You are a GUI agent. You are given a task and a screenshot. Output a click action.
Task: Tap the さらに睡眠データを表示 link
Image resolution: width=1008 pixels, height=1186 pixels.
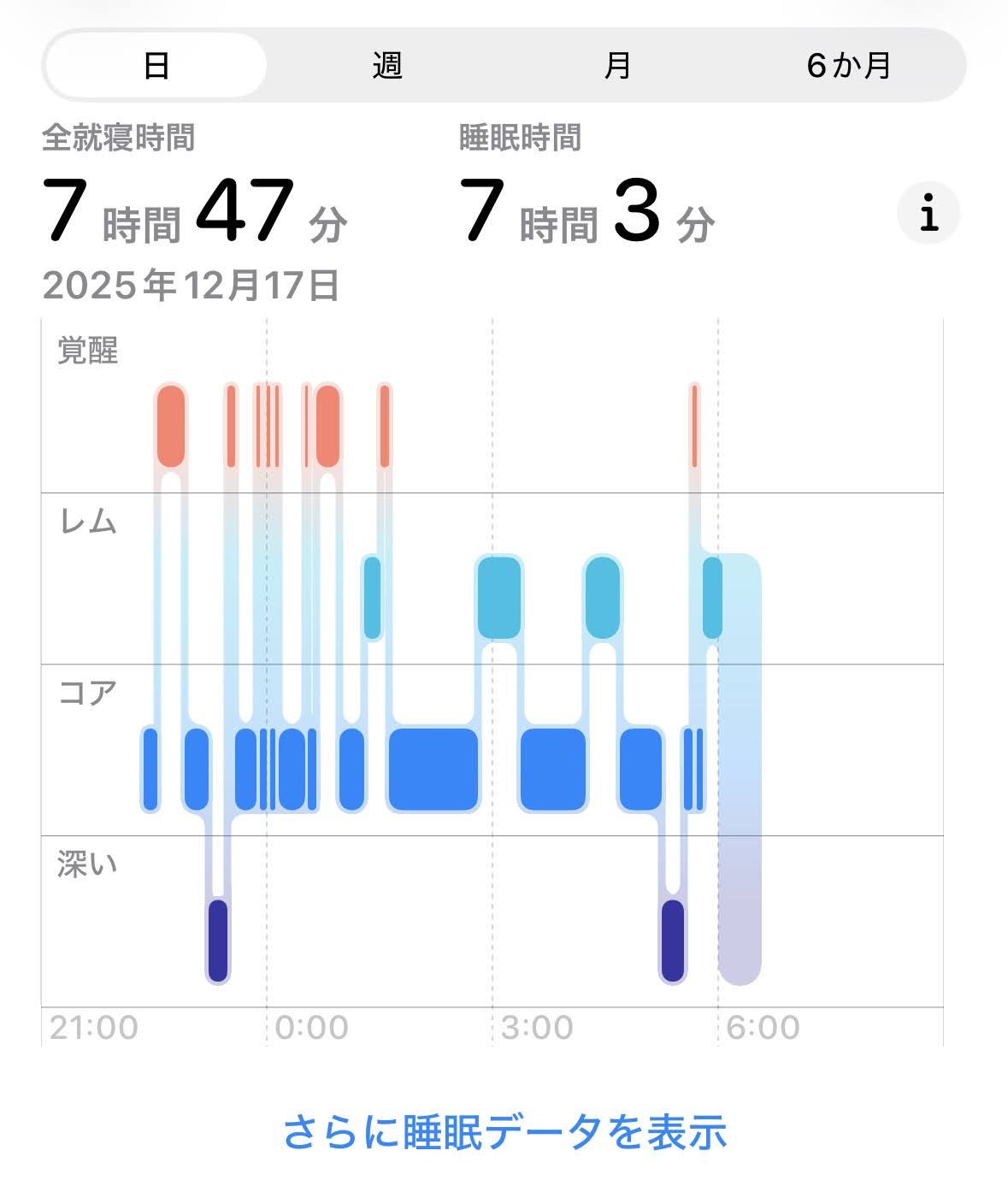pyautogui.click(x=504, y=1131)
